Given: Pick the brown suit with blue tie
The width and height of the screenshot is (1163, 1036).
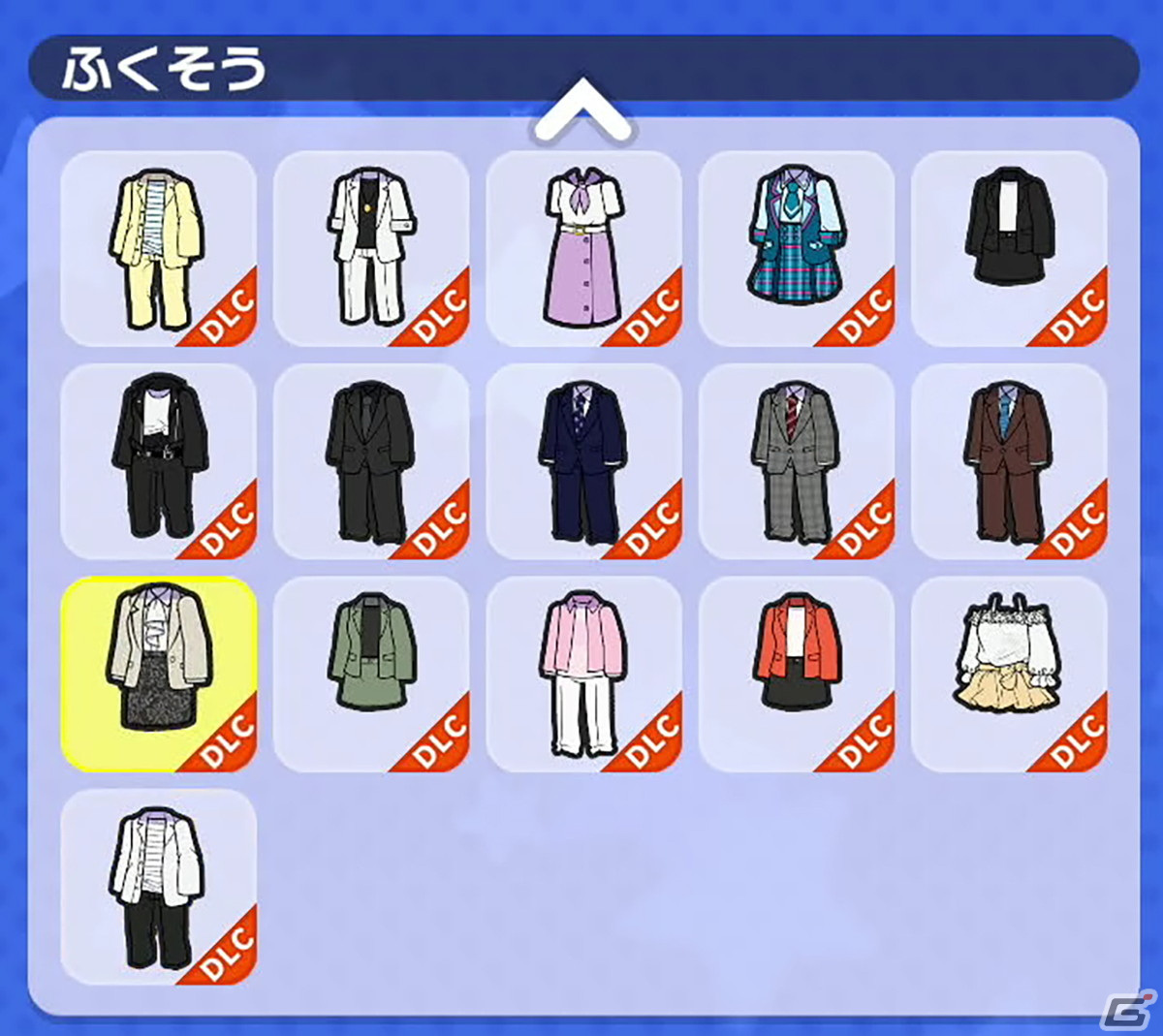Looking at the screenshot, I should pos(1009,461).
